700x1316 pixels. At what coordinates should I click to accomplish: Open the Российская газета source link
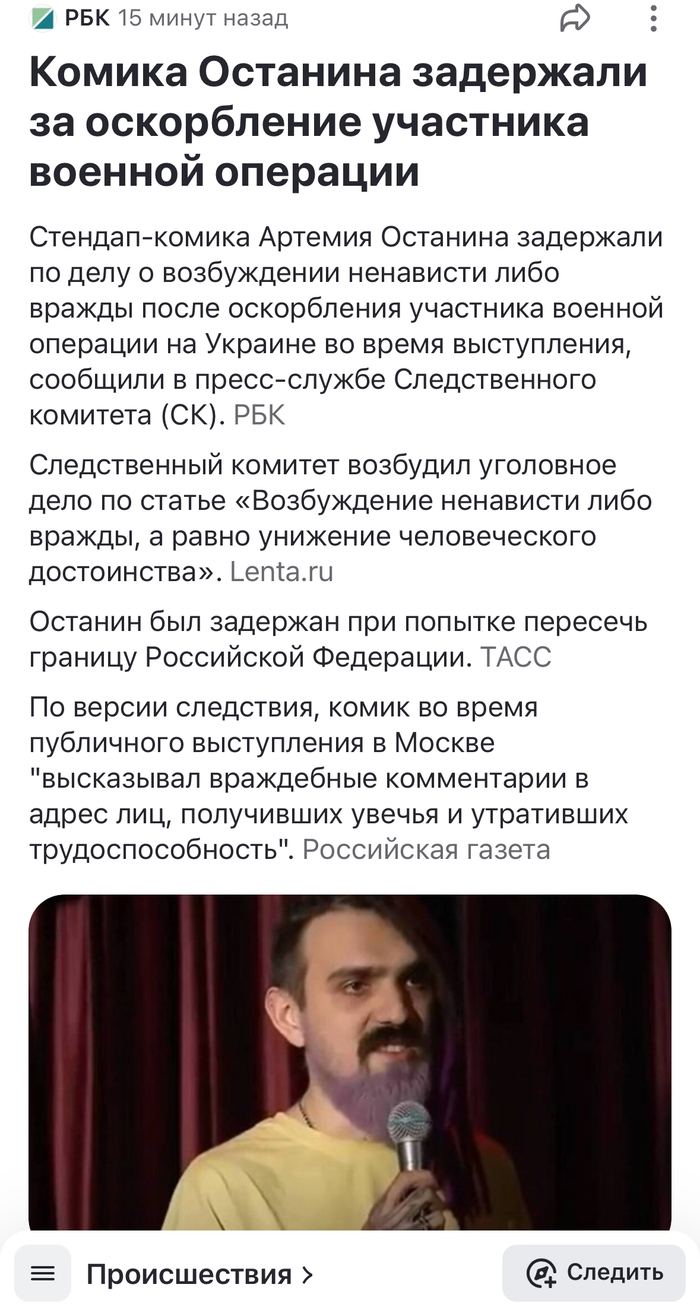(x=426, y=850)
